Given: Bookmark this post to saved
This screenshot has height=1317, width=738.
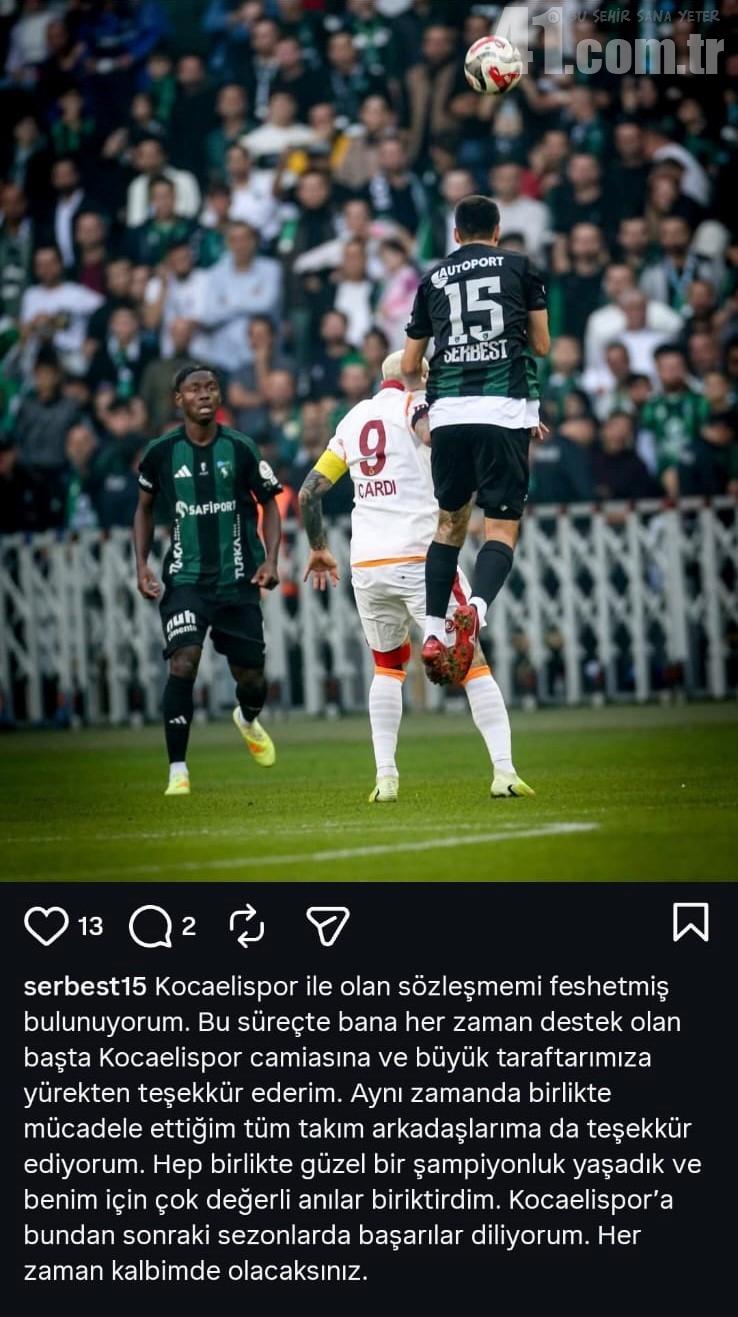Looking at the screenshot, I should click(x=690, y=922).
